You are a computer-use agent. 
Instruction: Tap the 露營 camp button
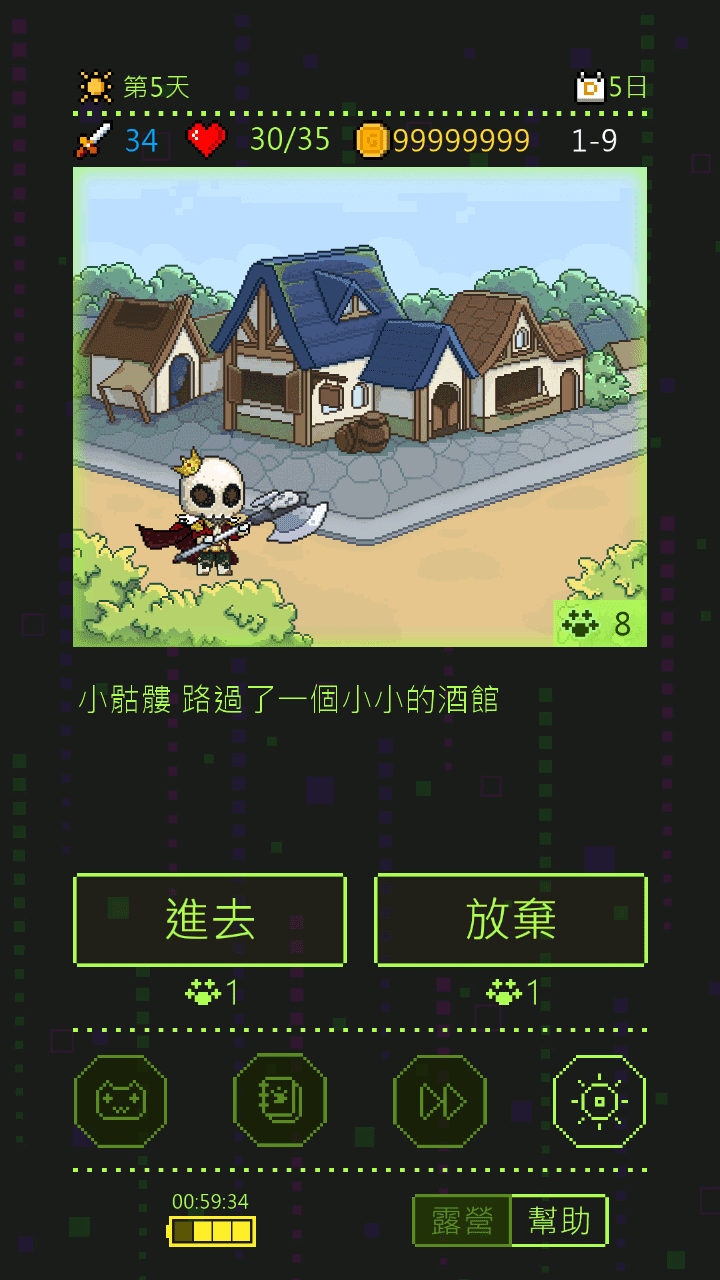pos(462,1221)
